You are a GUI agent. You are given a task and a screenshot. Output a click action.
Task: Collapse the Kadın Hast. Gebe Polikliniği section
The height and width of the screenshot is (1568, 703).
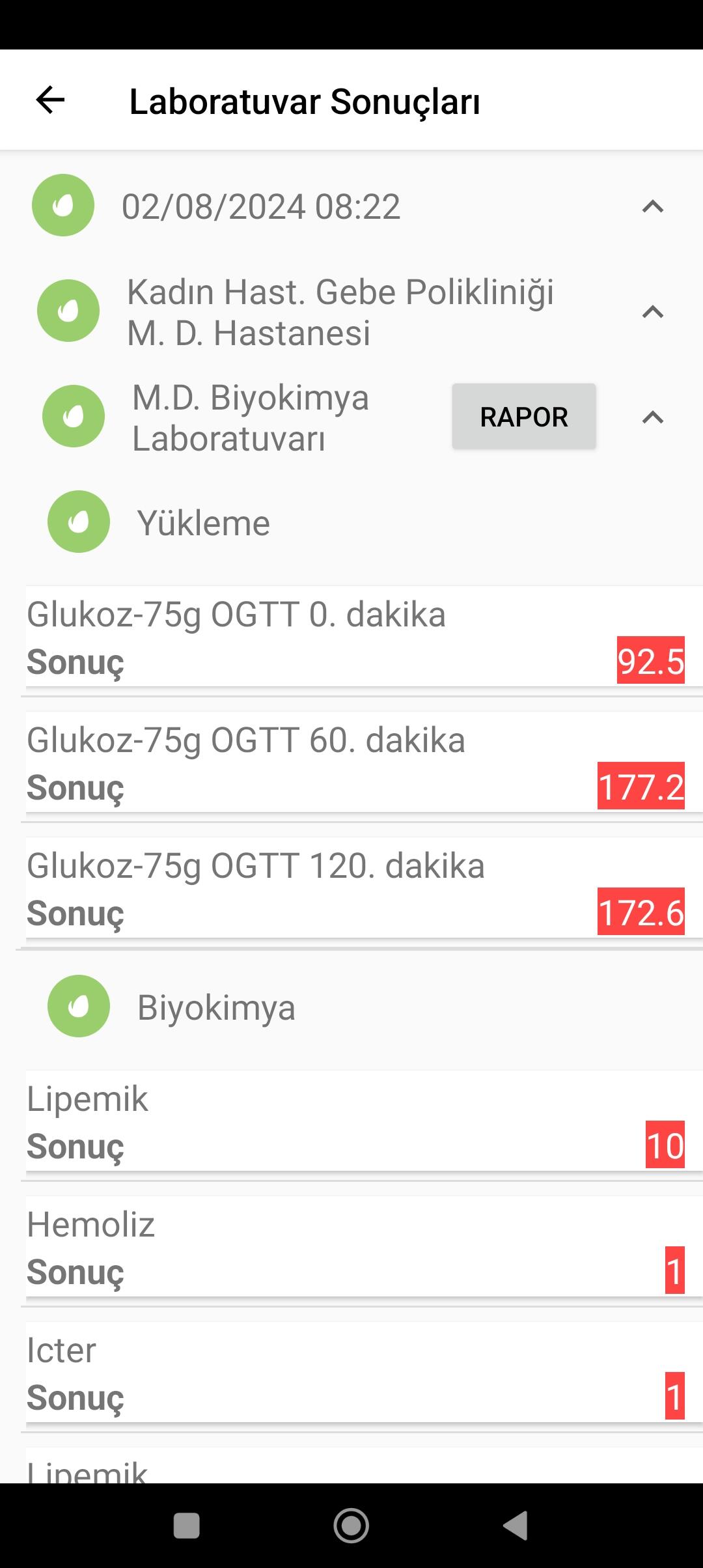pyautogui.click(x=652, y=312)
